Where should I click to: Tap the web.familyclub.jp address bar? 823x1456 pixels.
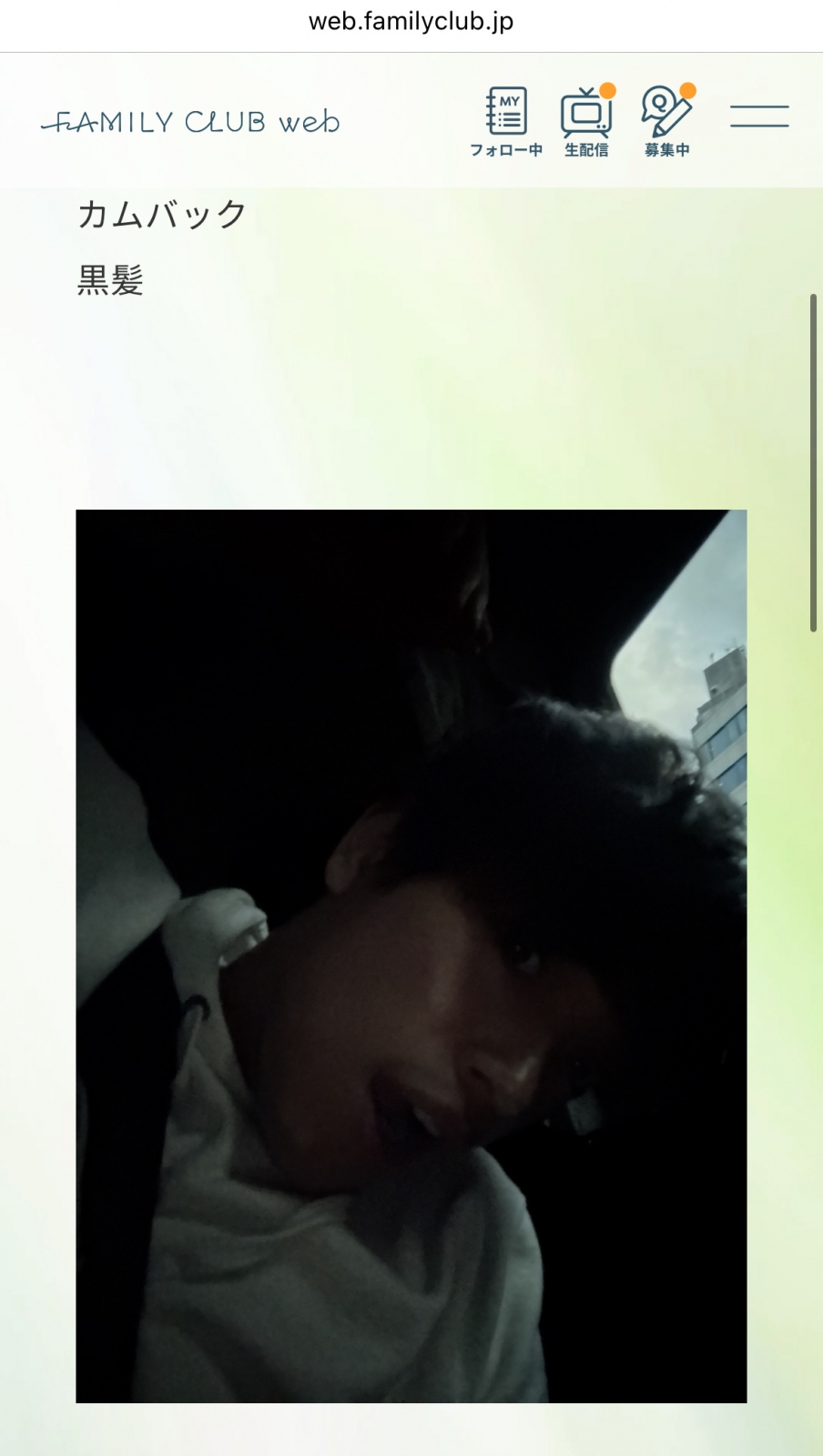411,22
